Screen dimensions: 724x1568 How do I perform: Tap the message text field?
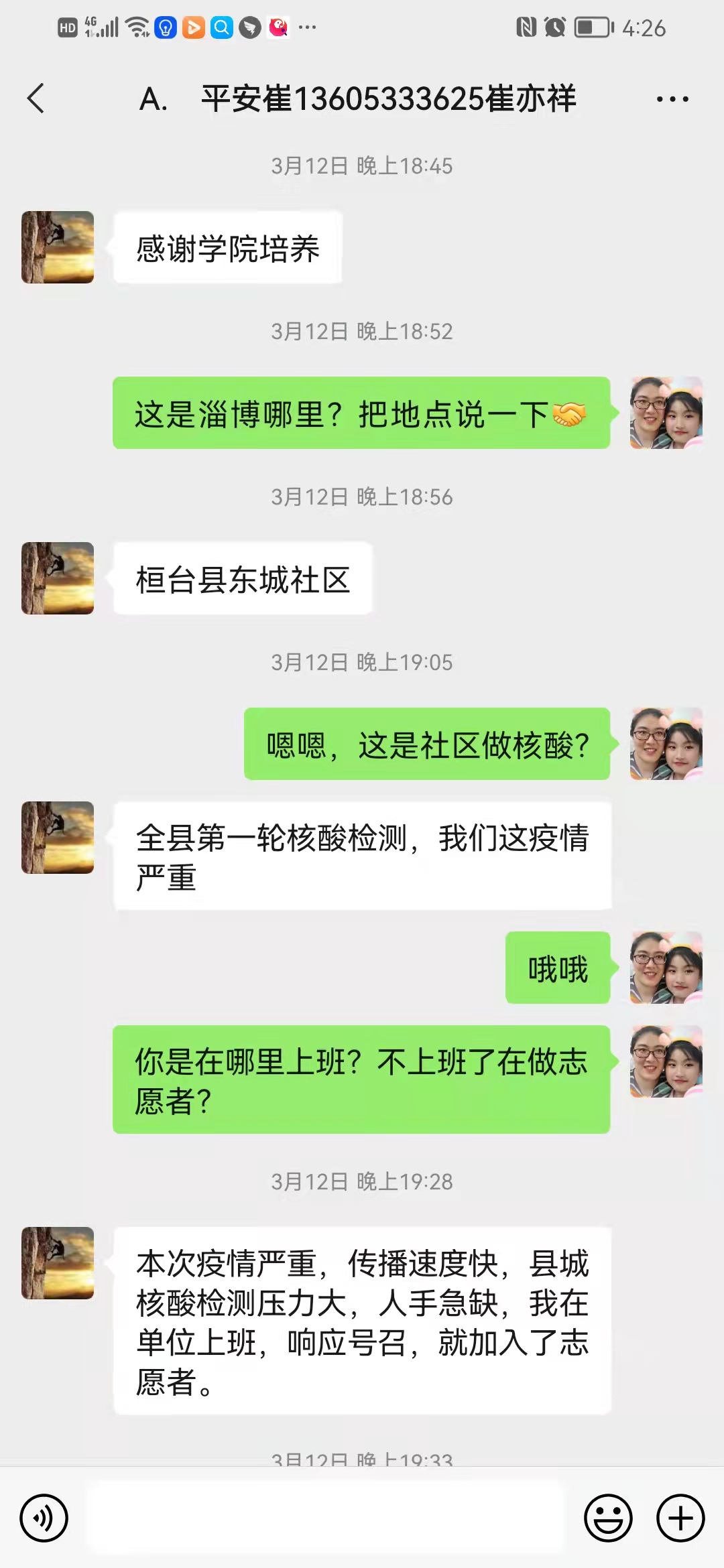[x=326, y=1518]
